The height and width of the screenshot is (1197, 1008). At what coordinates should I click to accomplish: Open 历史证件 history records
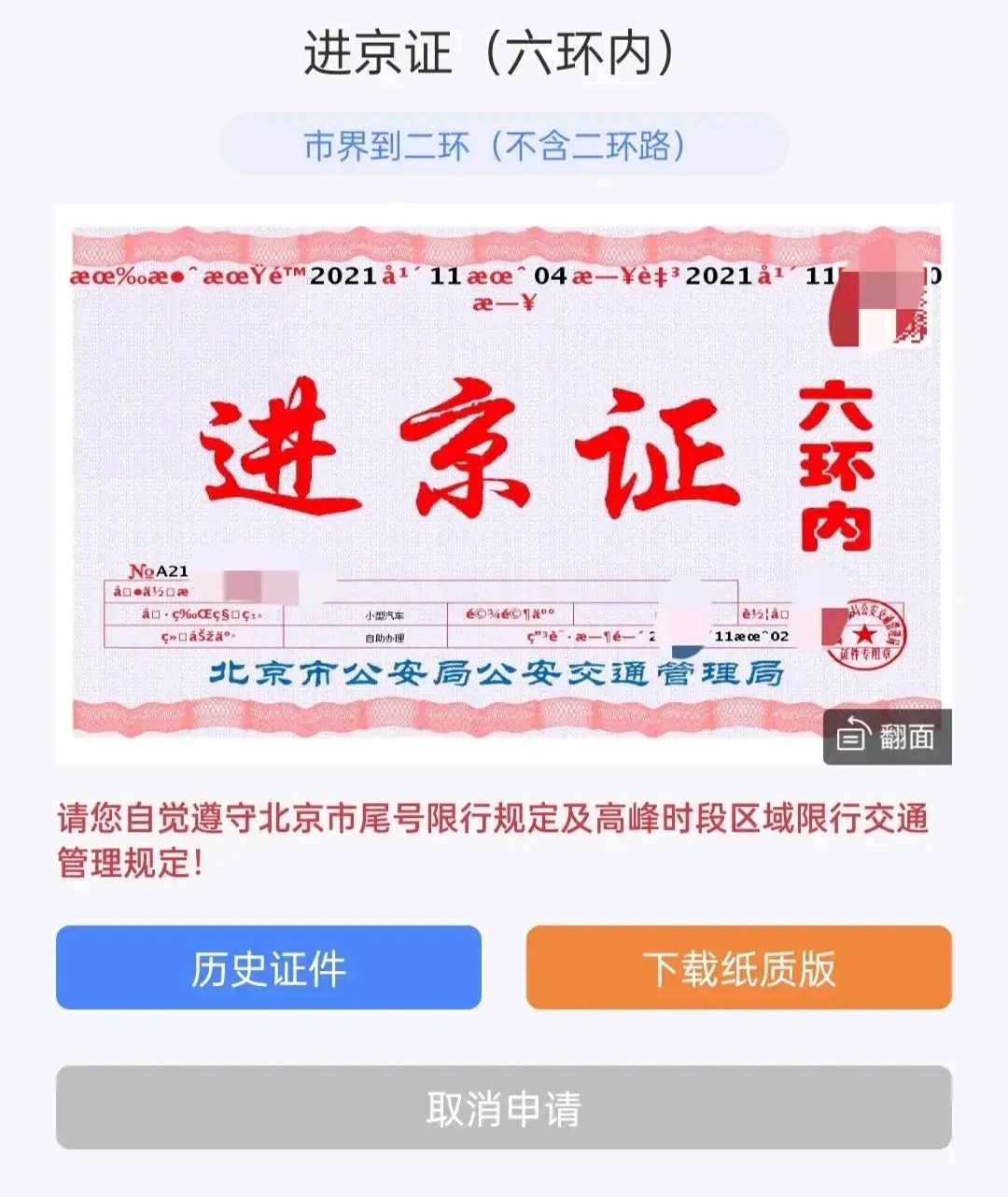tap(269, 968)
